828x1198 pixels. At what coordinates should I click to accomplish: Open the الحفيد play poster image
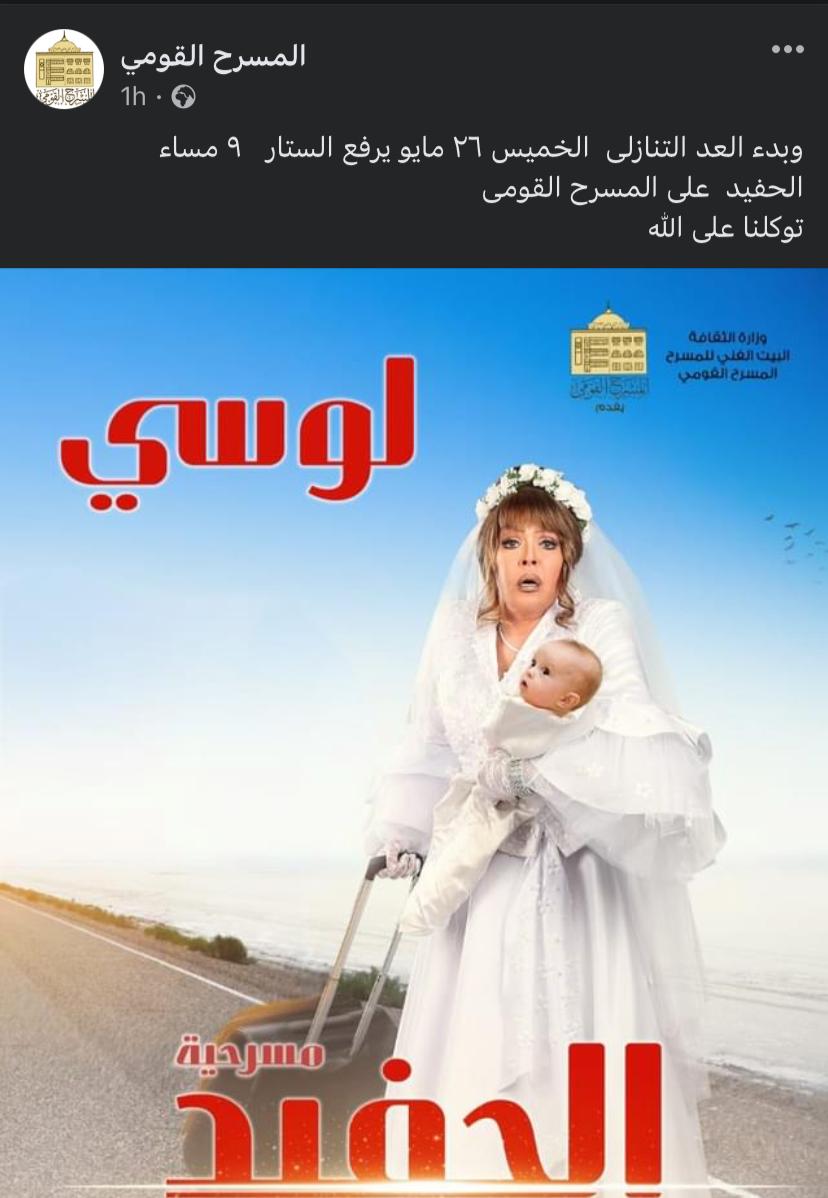pos(414,732)
